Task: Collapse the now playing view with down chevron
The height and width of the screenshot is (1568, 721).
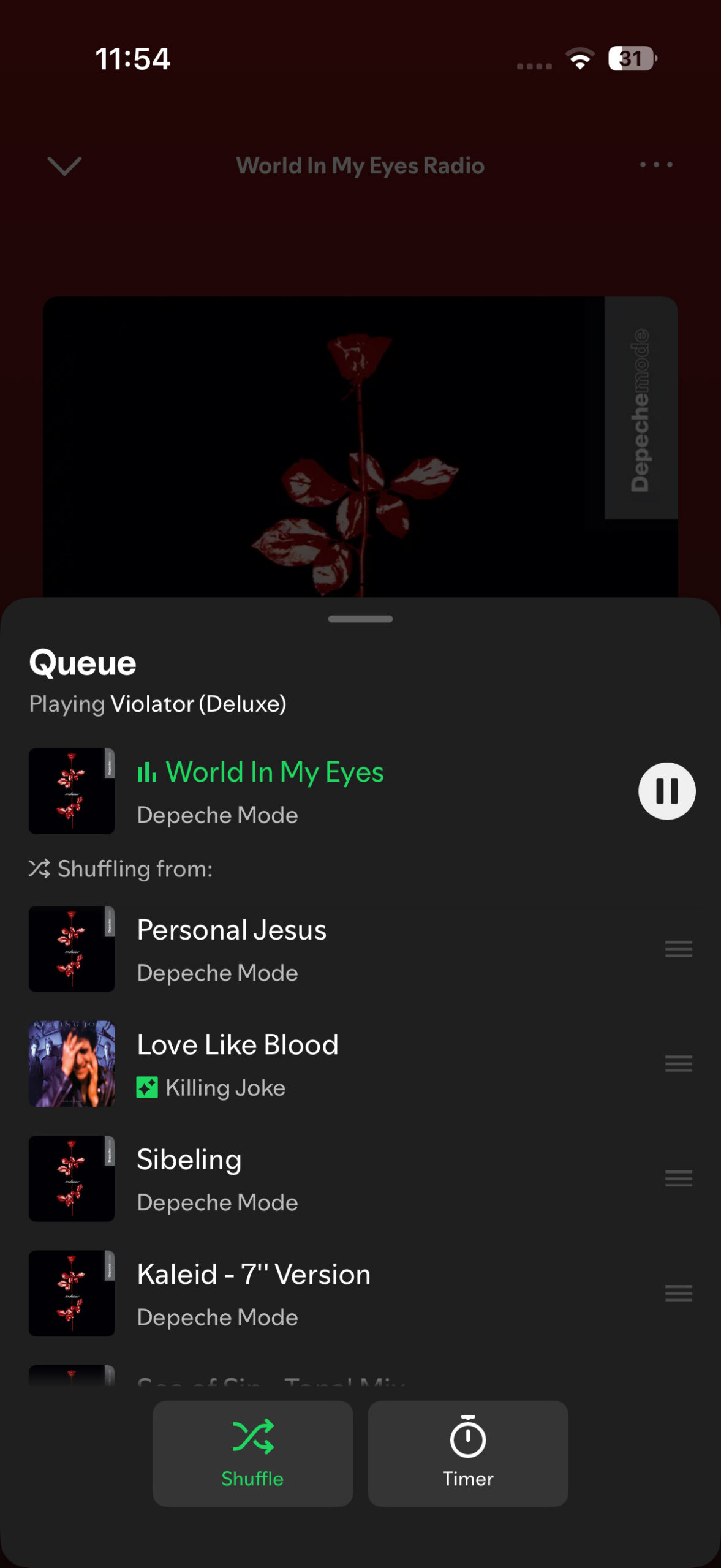Action: point(64,165)
